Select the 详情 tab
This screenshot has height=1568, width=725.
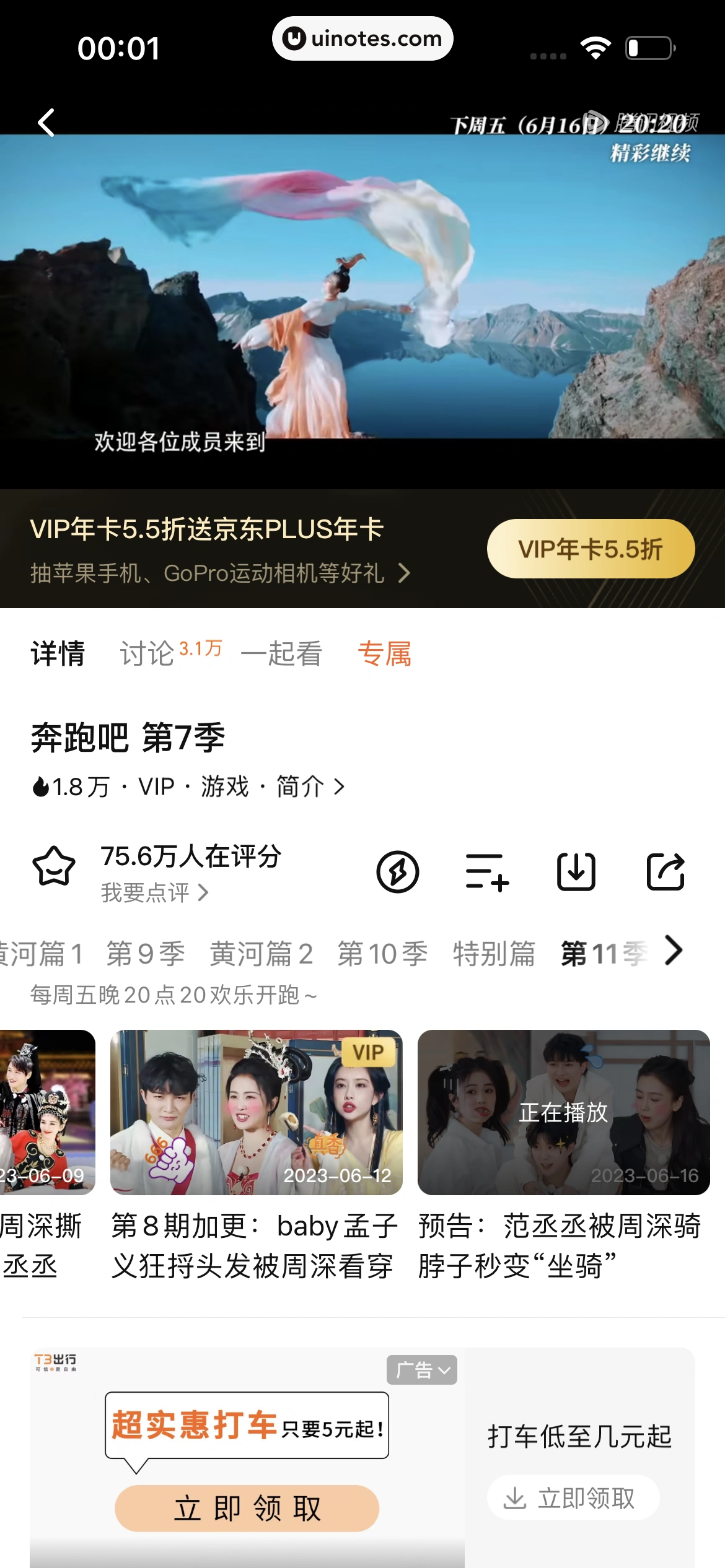tap(57, 655)
